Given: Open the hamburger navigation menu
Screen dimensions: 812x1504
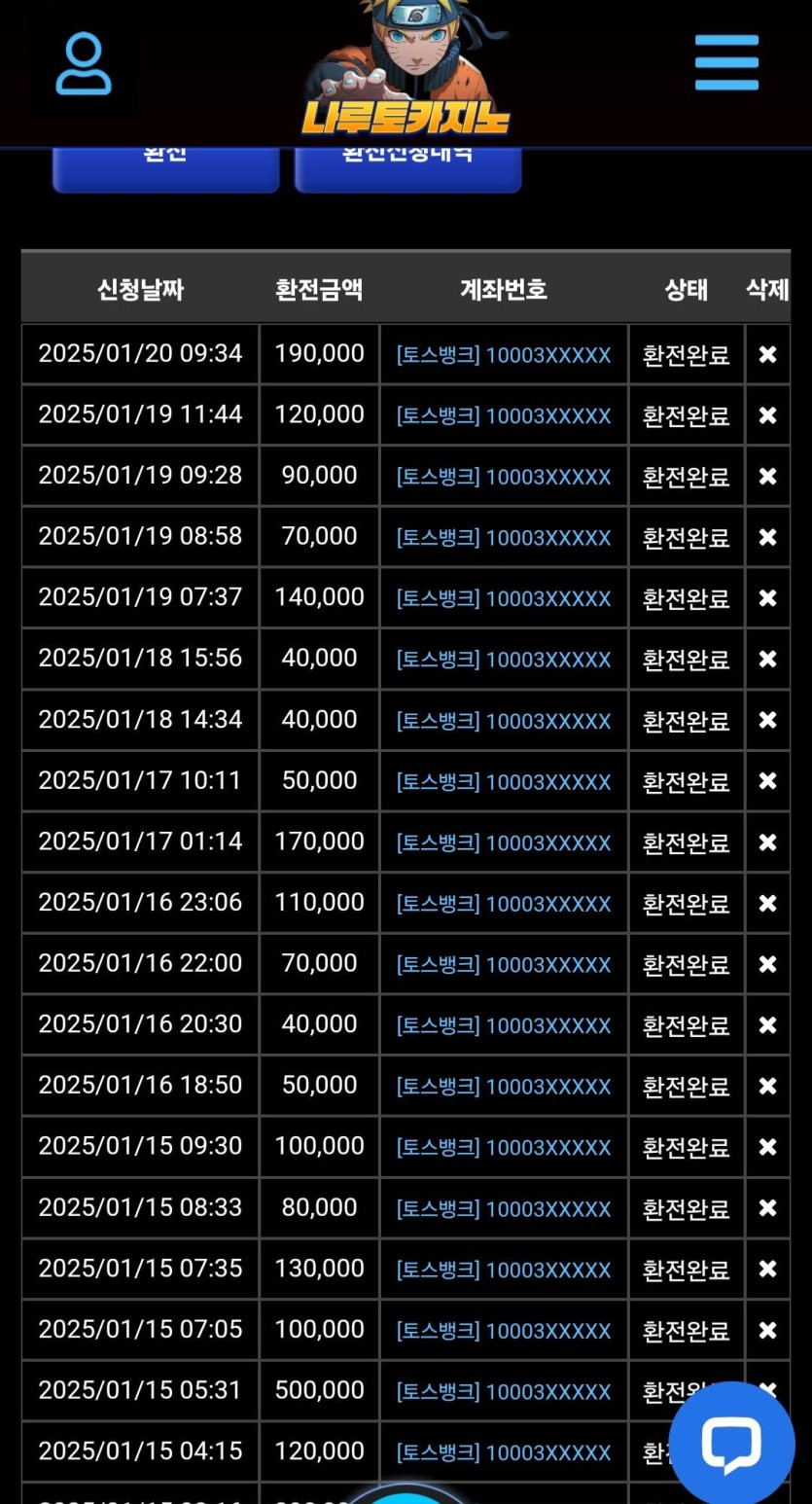Looking at the screenshot, I should (x=726, y=60).
